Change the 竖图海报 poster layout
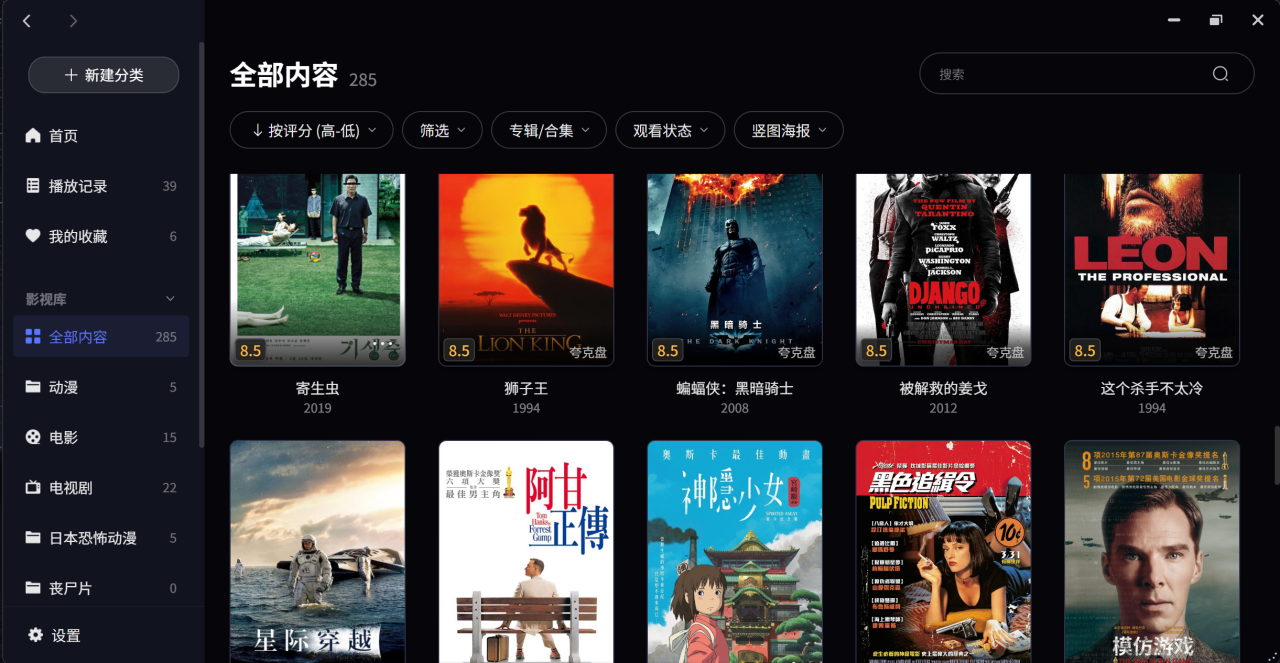The height and width of the screenshot is (663, 1280). [789, 130]
